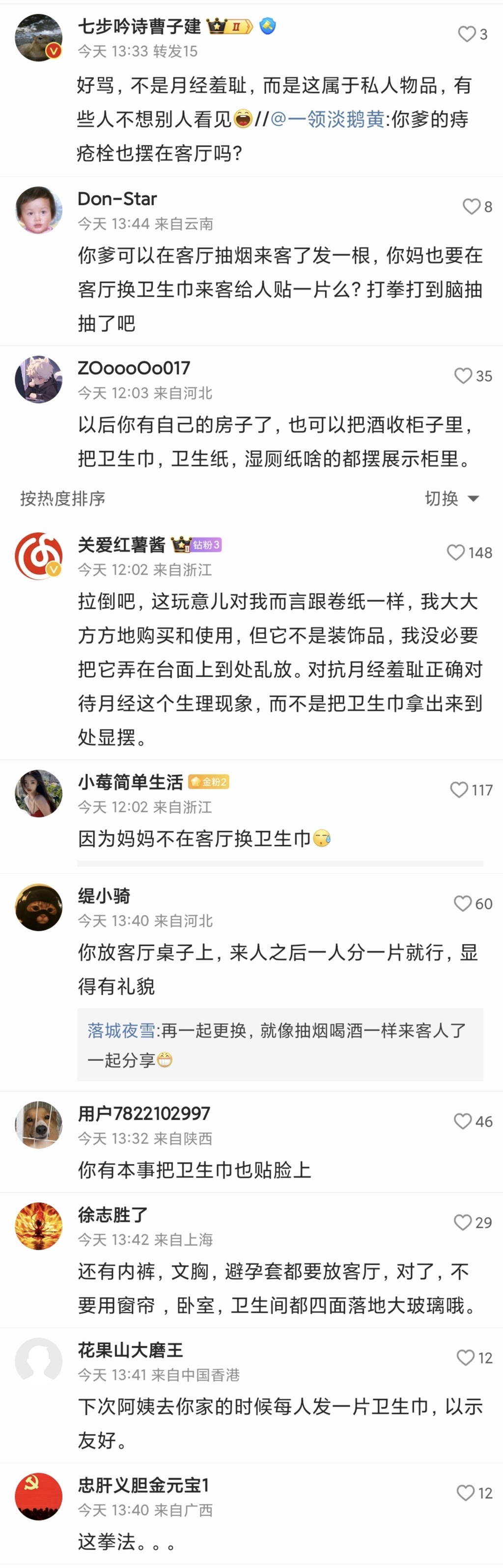Tap the username 小莓简单生活
The width and height of the screenshot is (503, 1568).
[x=130, y=782]
